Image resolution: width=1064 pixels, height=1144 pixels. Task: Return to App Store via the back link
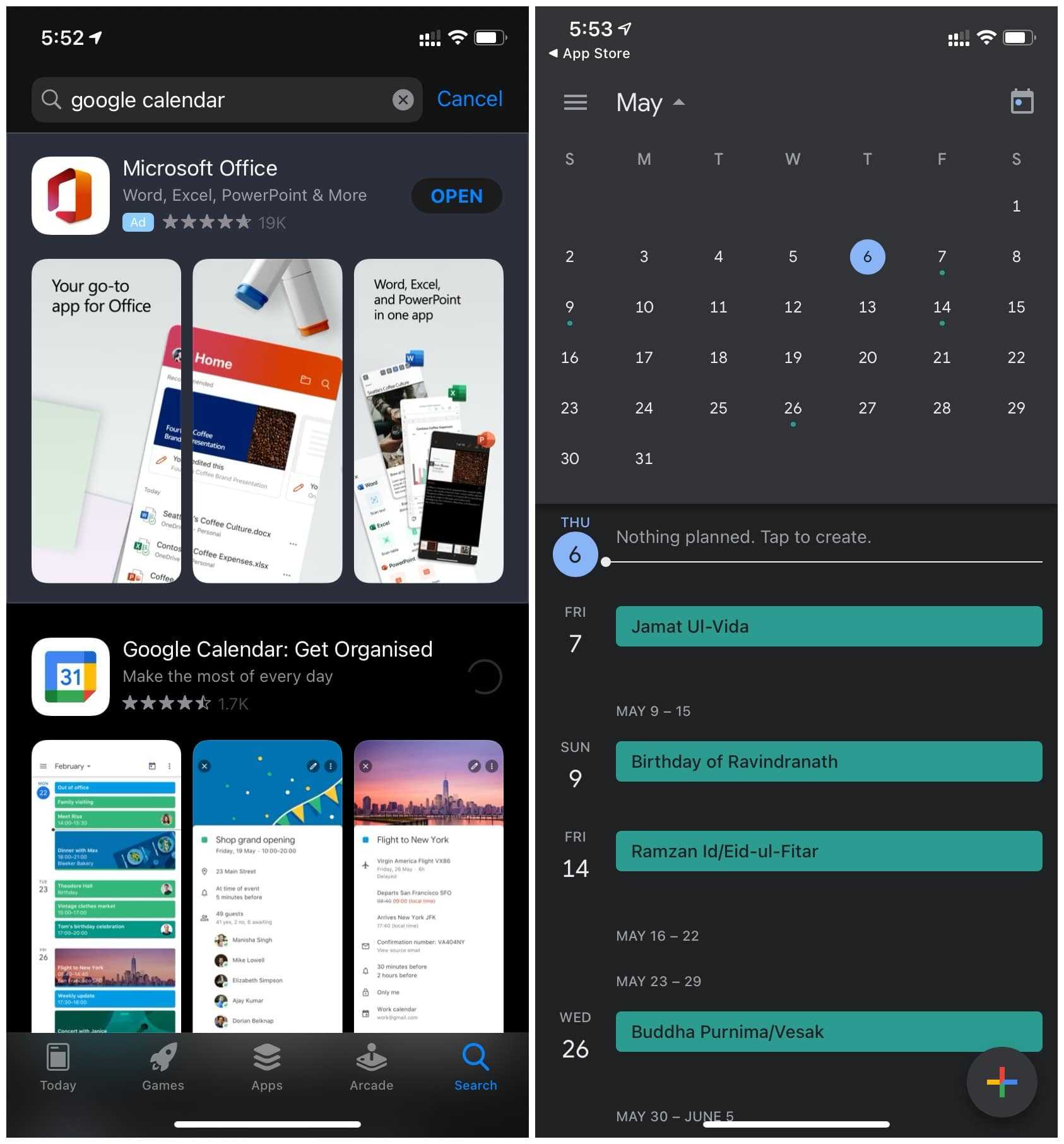[589, 54]
